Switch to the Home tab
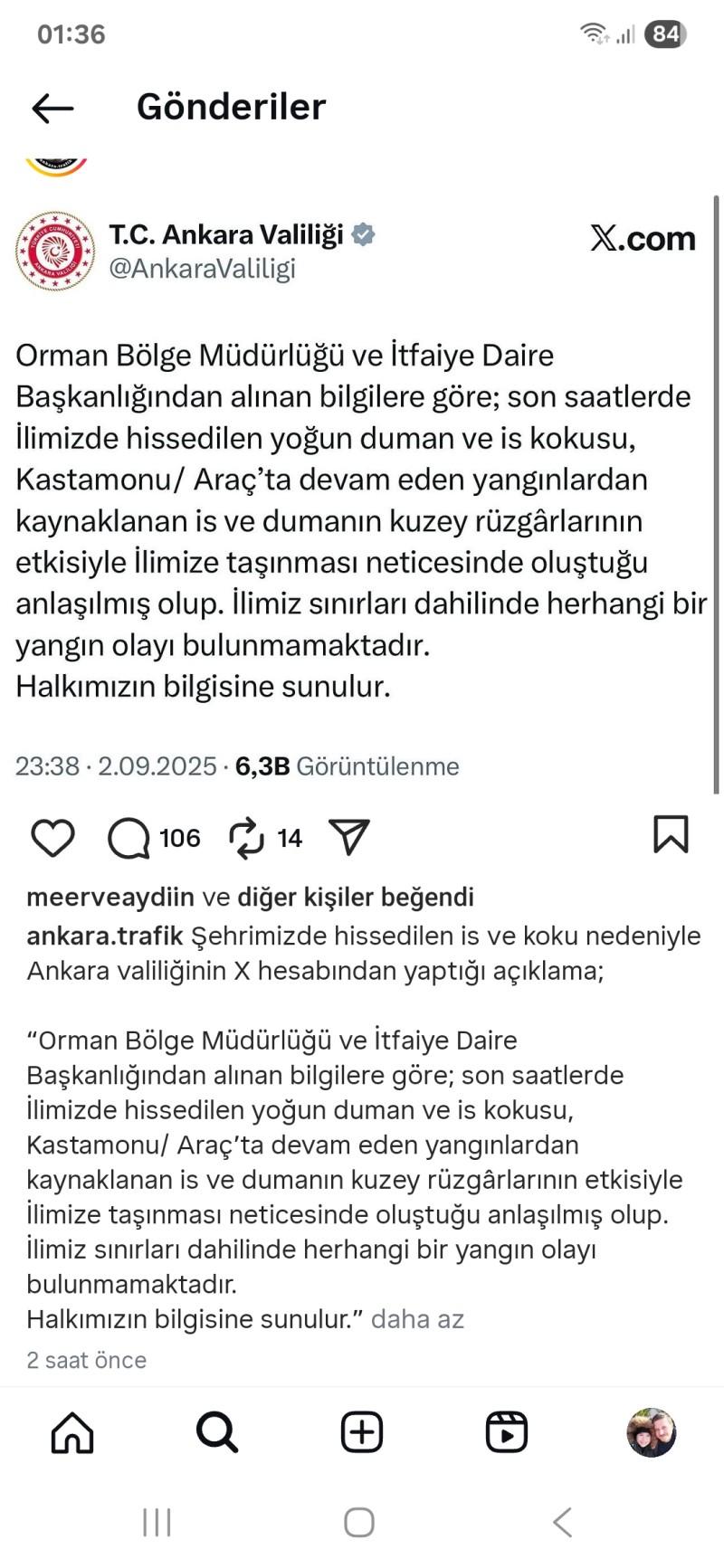The image size is (724, 1568). click(x=72, y=1433)
